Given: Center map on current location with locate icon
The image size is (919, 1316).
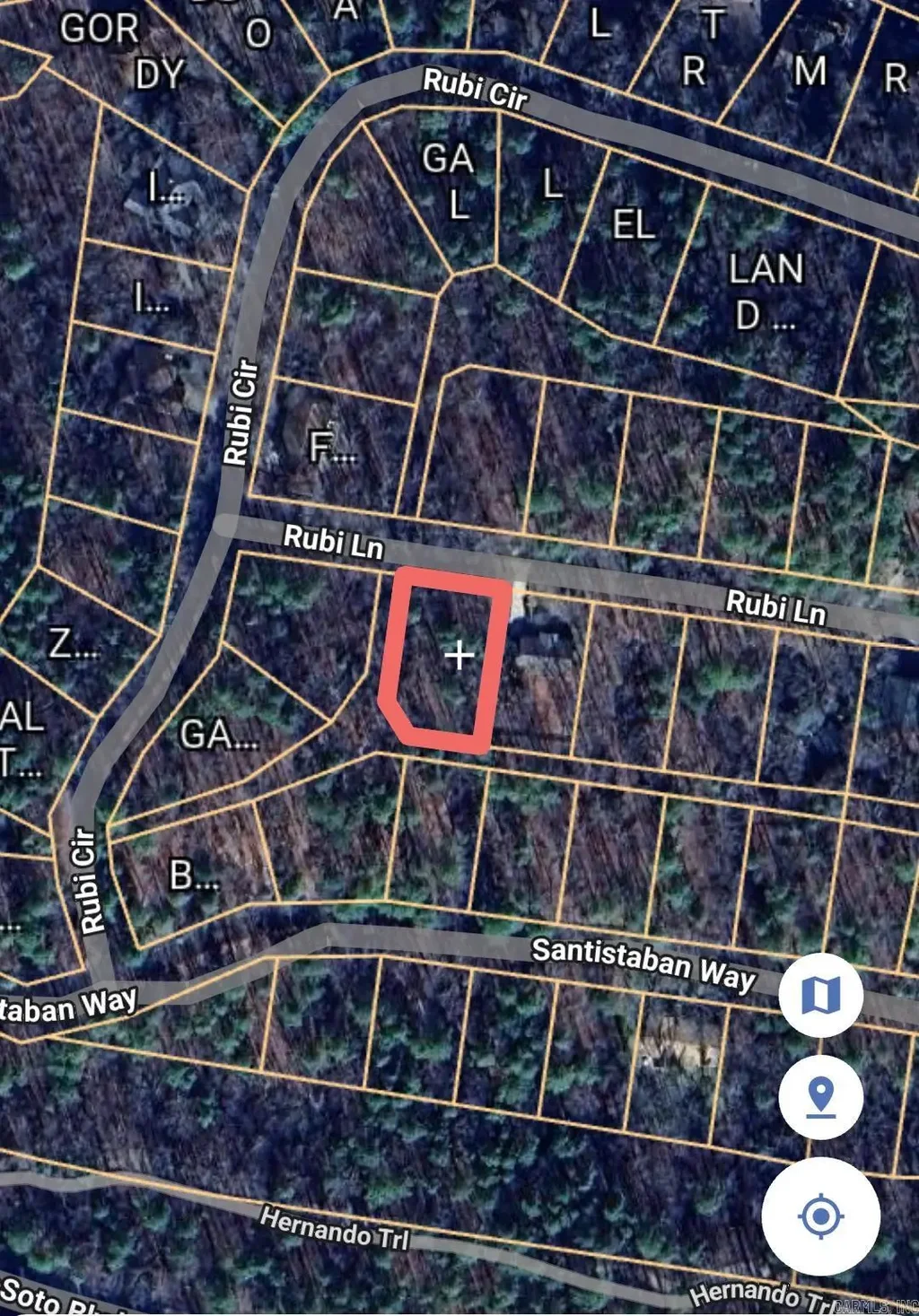Looking at the screenshot, I should coord(822,1216).
